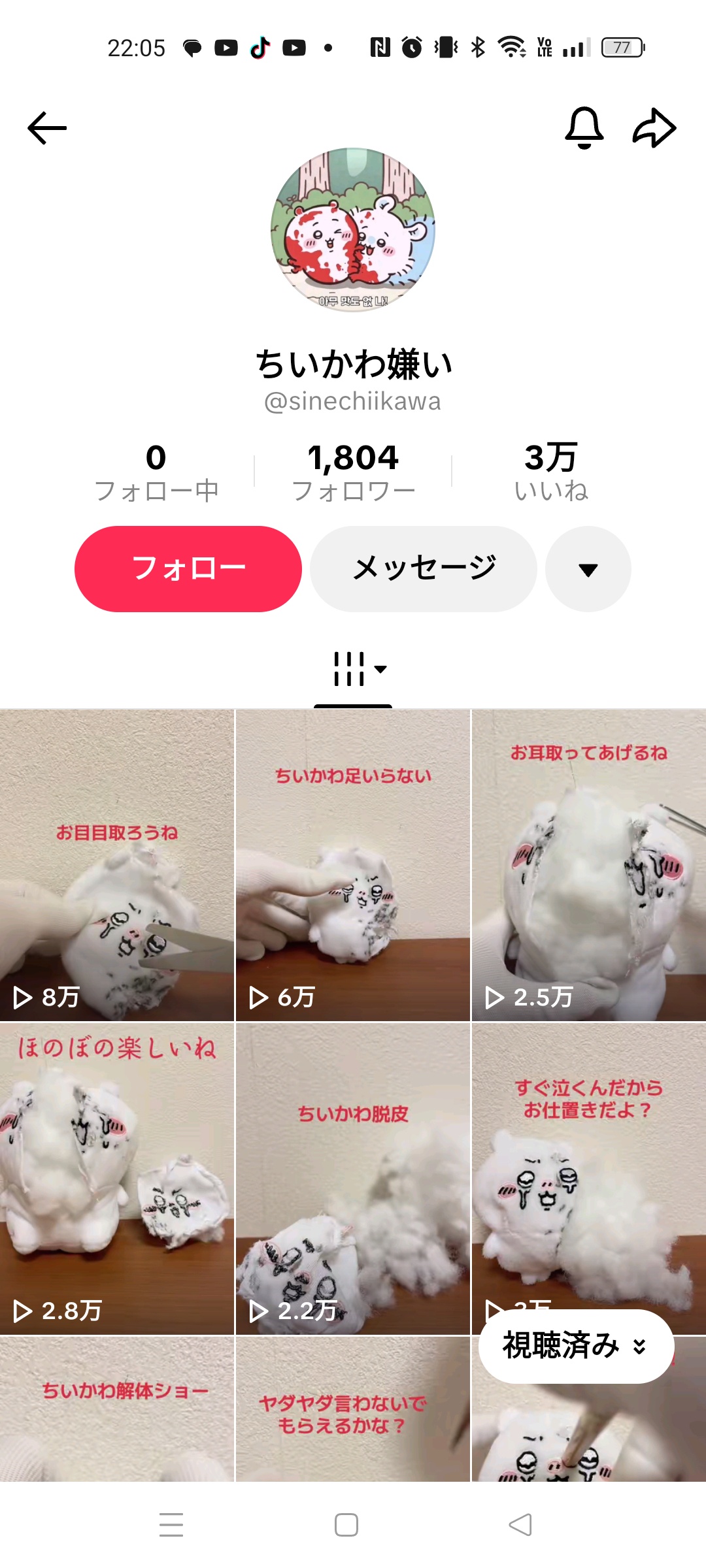Share this profile

tap(654, 127)
